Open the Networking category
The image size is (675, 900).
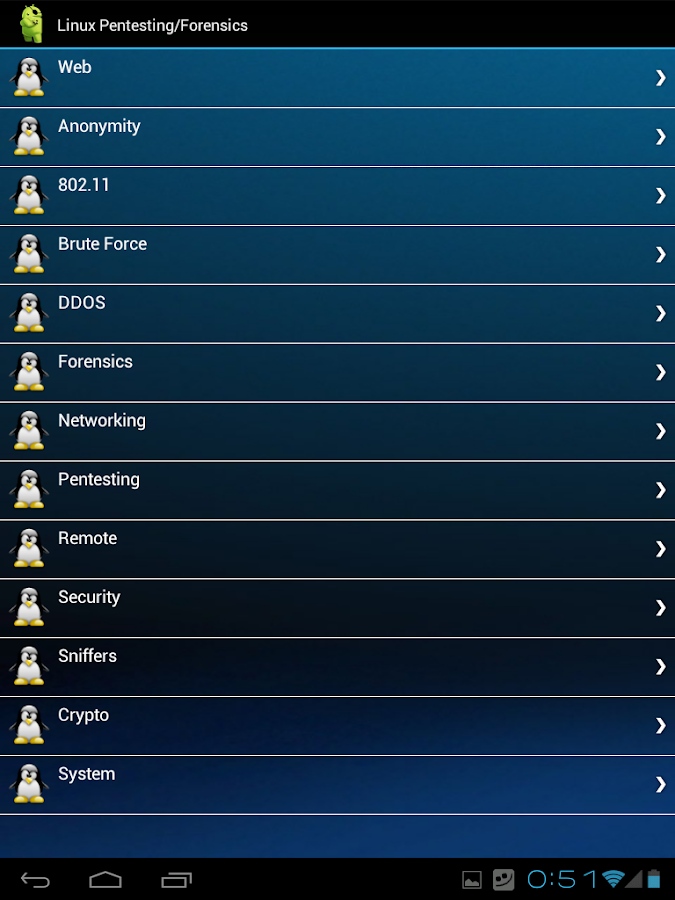pos(337,432)
